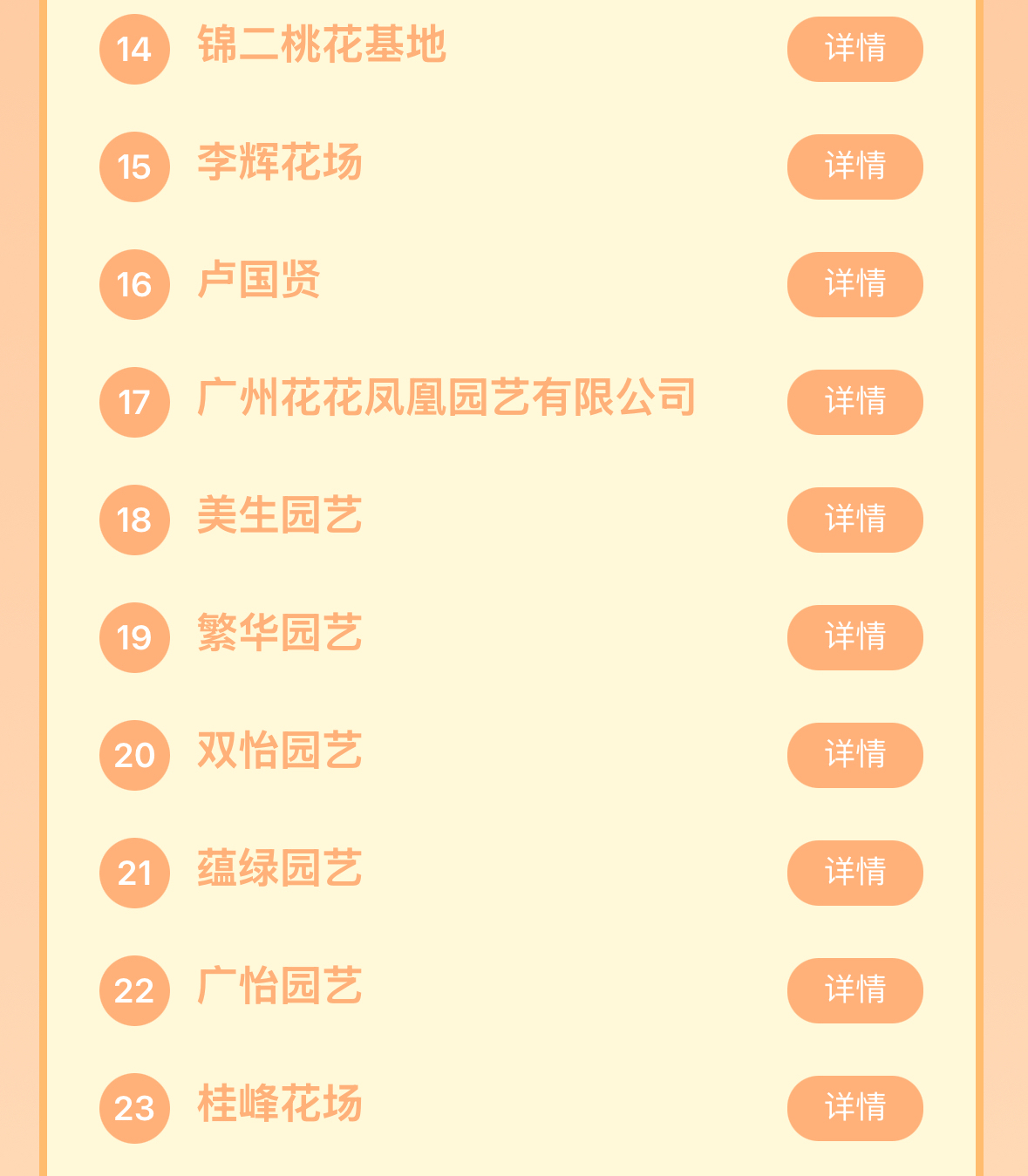
Task: Tap 详情 next to 蕴绿园艺
Action: pos(854,873)
